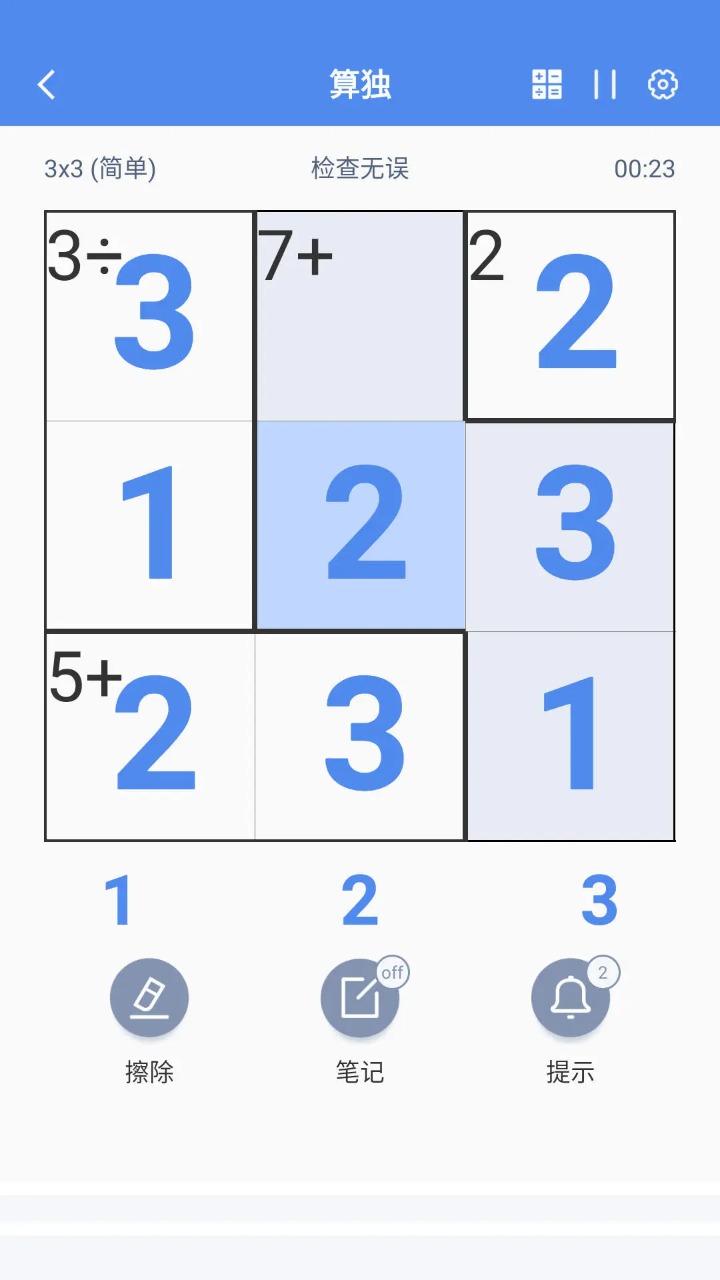Toggle 笔记 notes mode on
The height and width of the screenshot is (1280, 720).
coord(360,998)
